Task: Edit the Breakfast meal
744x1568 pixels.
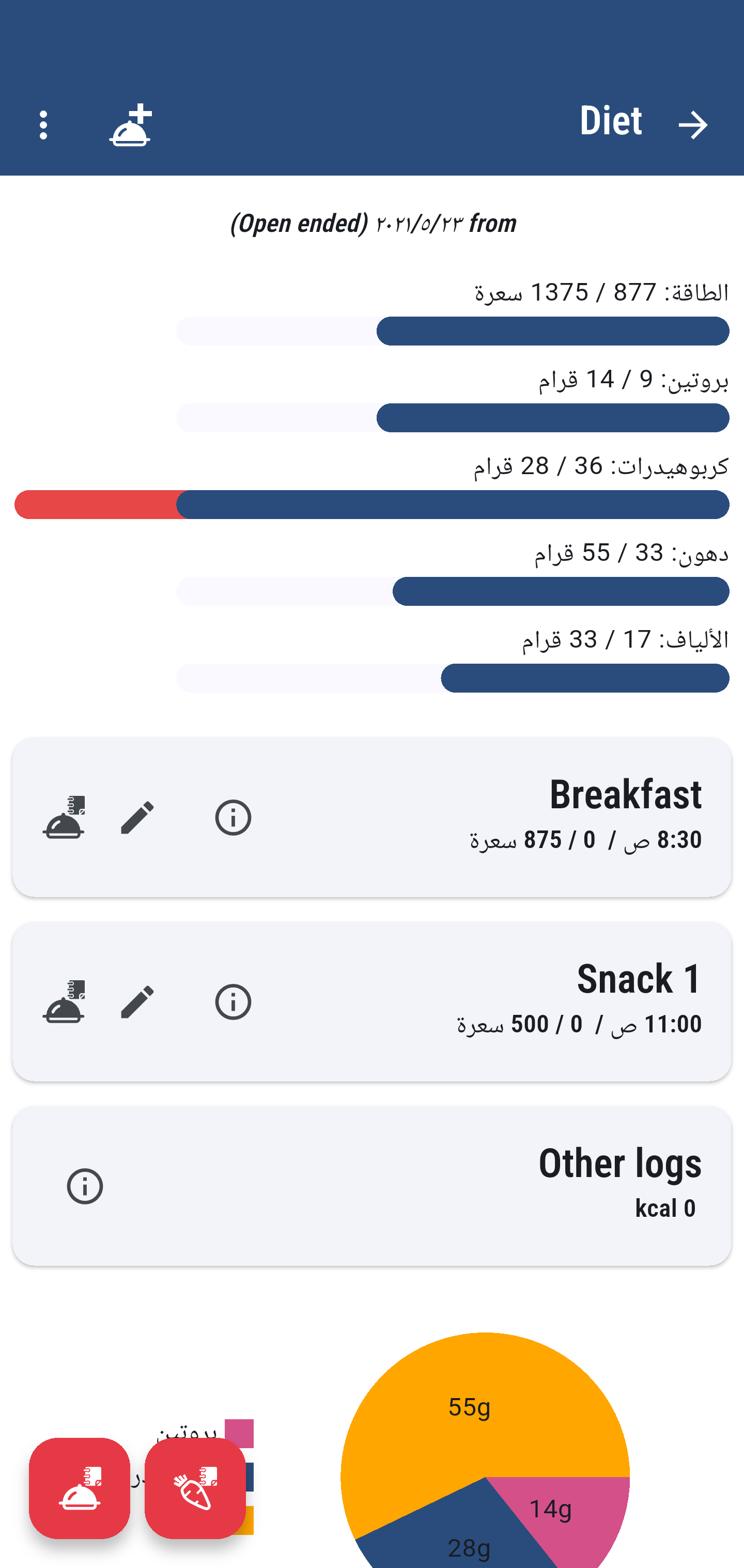Action: click(137, 817)
